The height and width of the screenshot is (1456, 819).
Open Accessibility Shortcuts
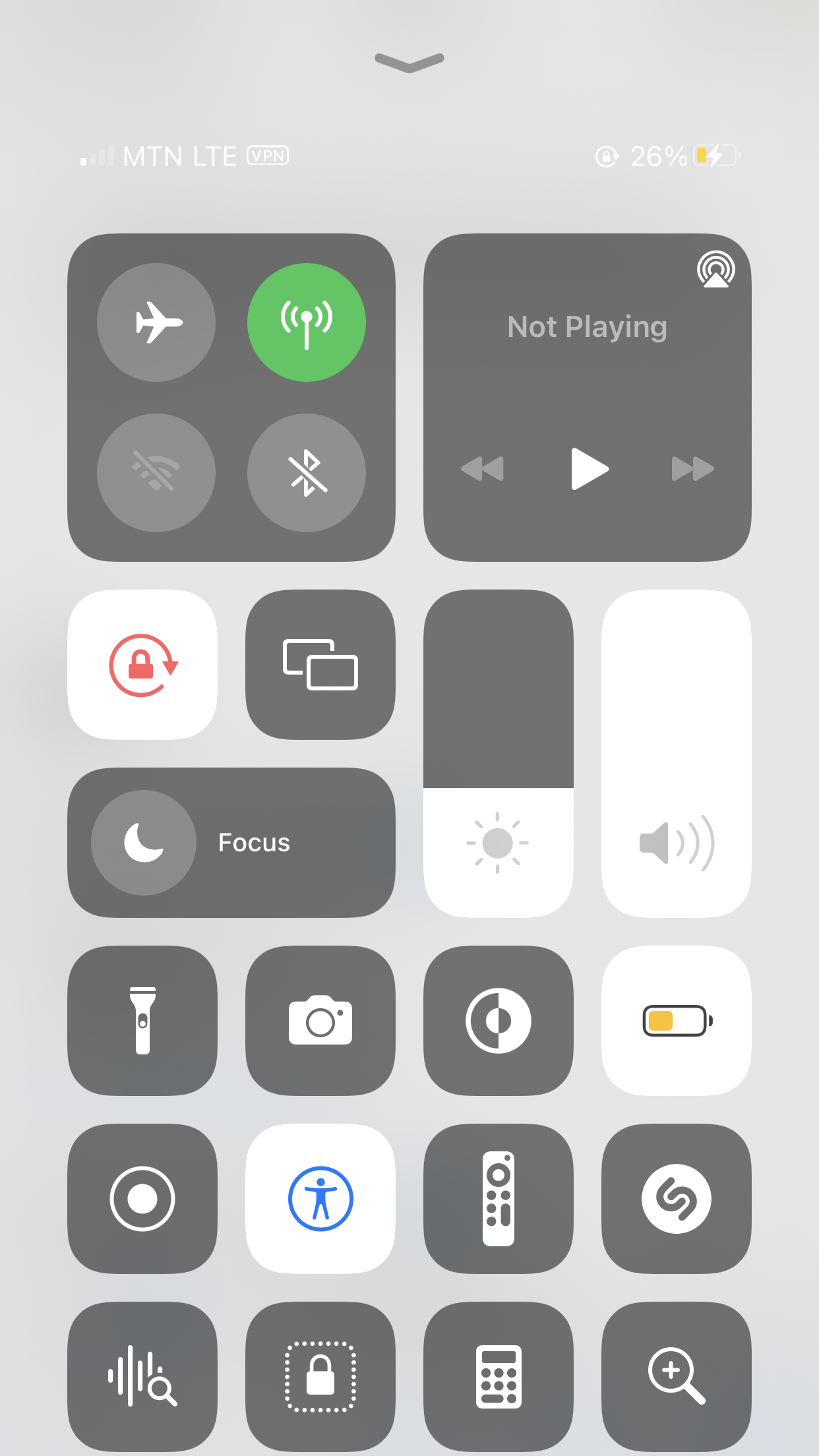point(320,1199)
